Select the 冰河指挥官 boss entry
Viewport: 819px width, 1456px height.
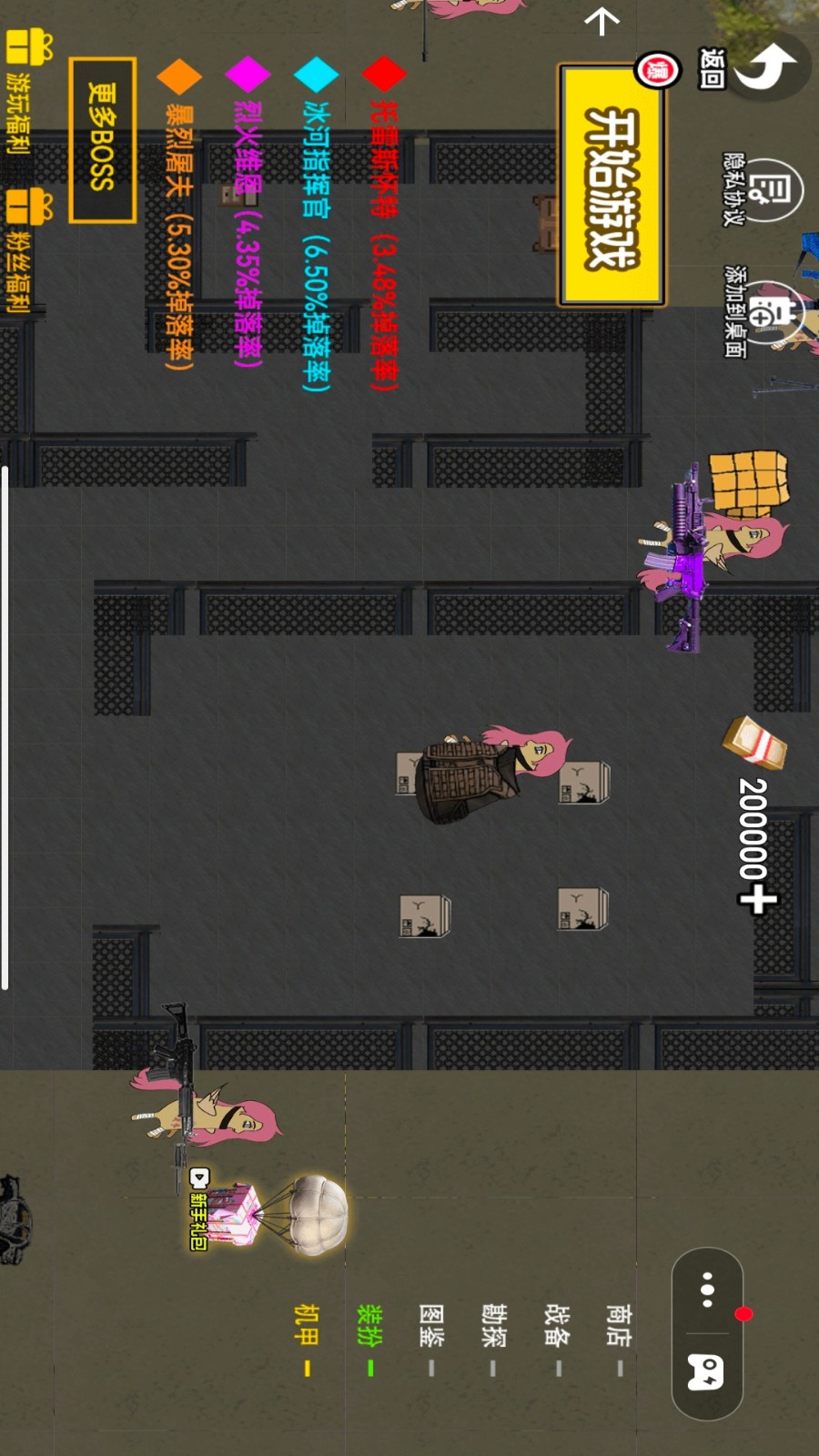pyautogui.click(x=316, y=227)
